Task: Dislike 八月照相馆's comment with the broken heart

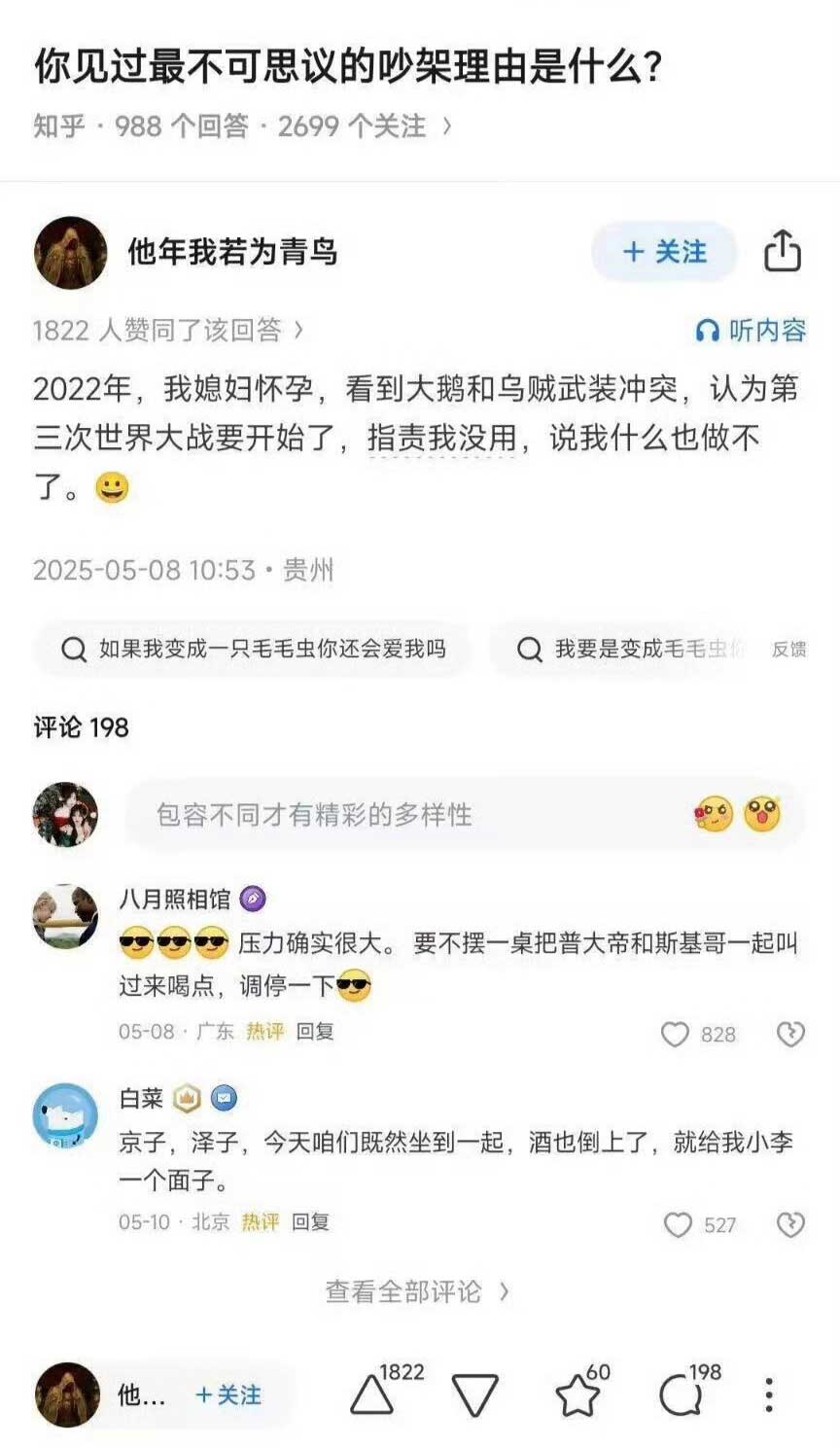Action: point(790,1034)
